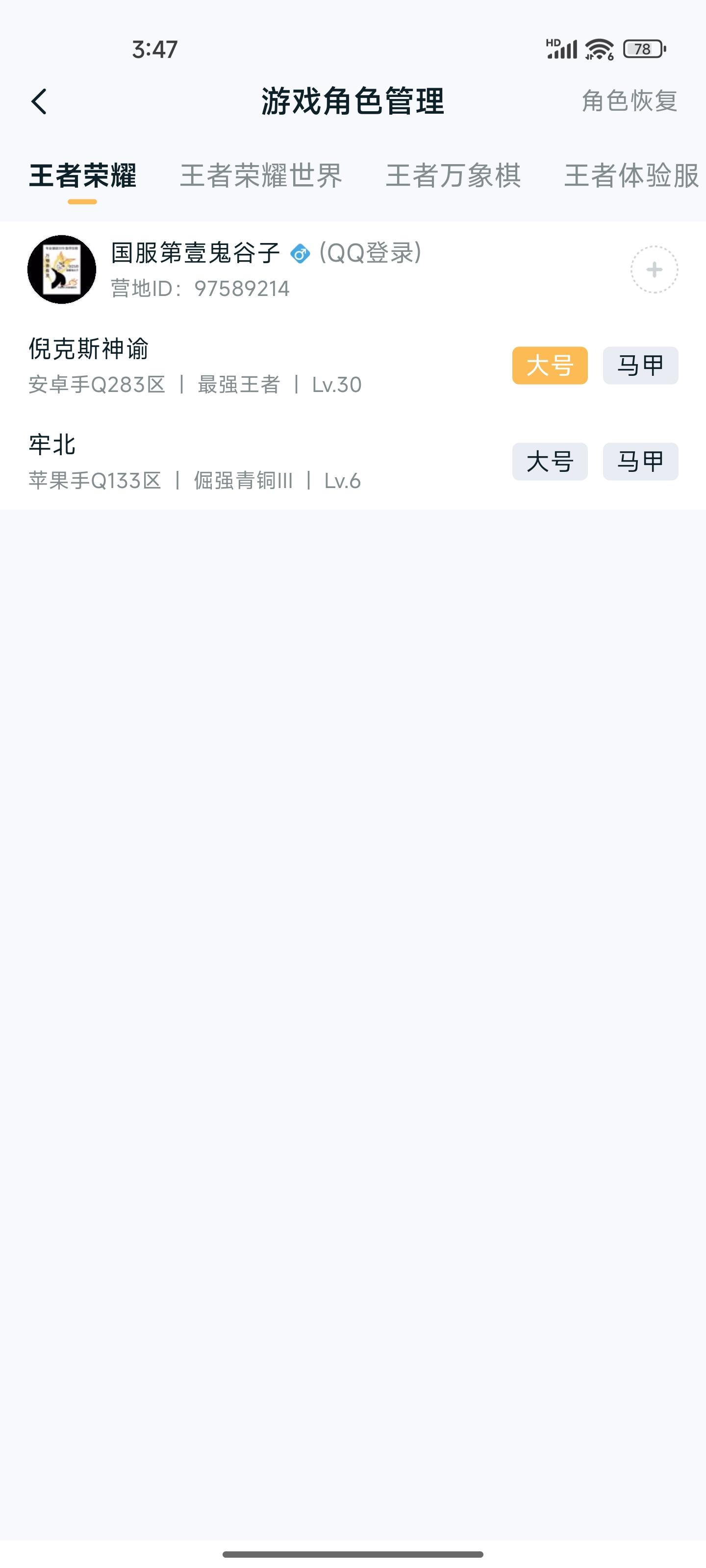Image resolution: width=706 pixels, height=1568 pixels.
Task: Tap the 3:47 time in status bar
Action: pos(154,50)
